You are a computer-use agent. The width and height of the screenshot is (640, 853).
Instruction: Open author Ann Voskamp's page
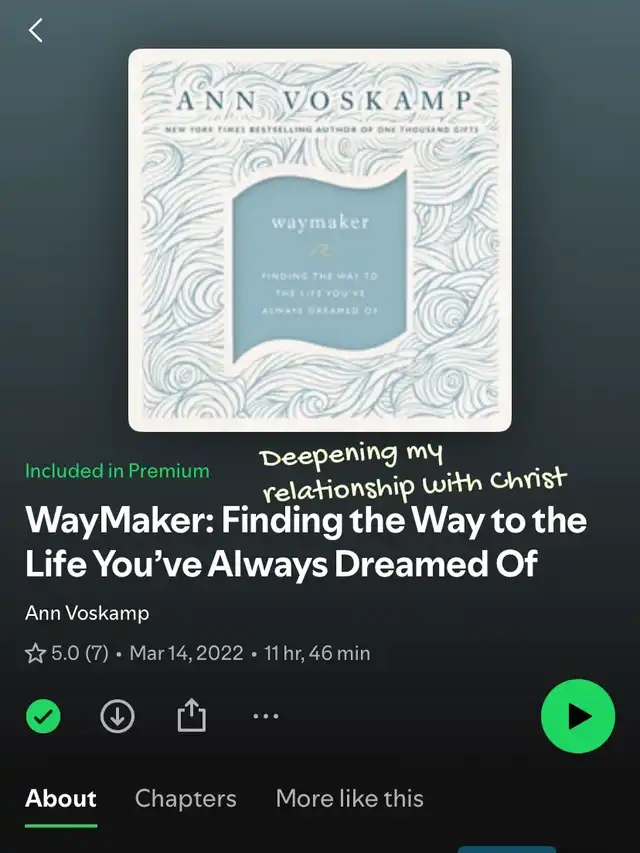(87, 612)
